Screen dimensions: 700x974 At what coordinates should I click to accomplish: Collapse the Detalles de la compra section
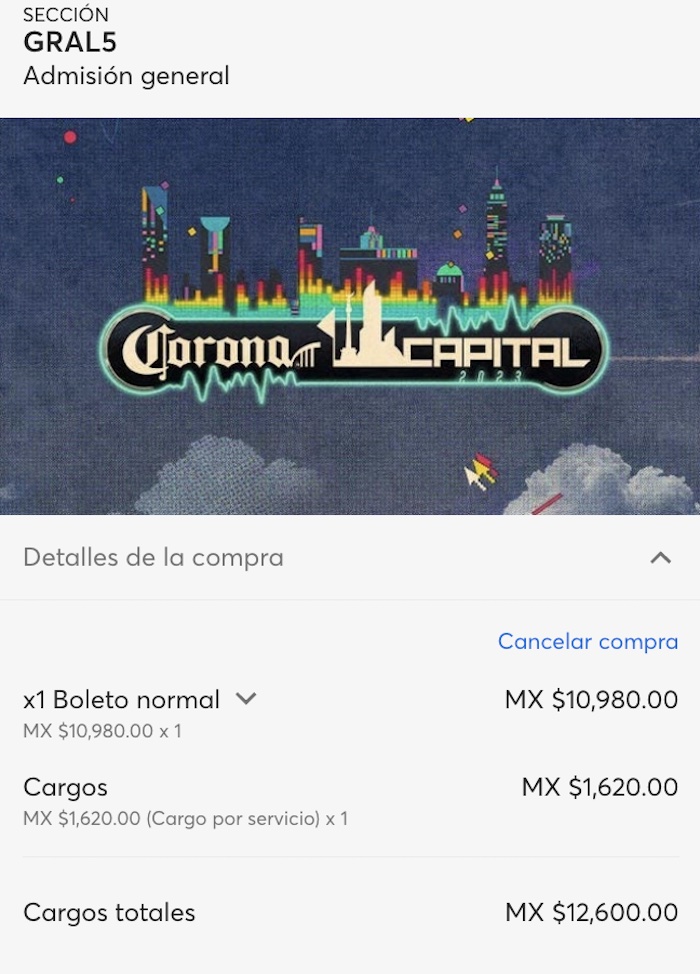pos(660,558)
